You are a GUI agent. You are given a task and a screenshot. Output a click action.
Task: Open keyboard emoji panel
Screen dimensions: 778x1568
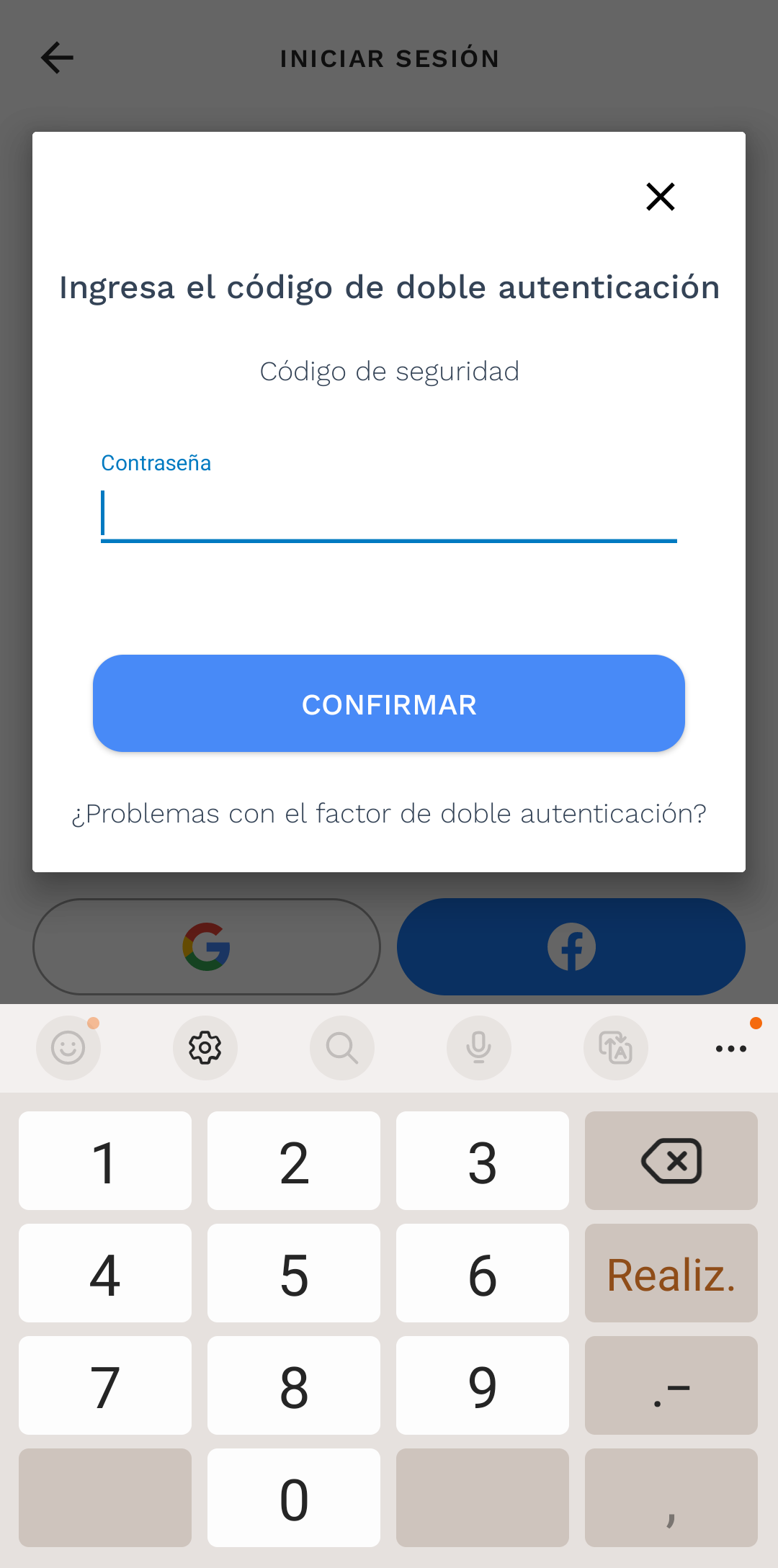[x=68, y=1048]
